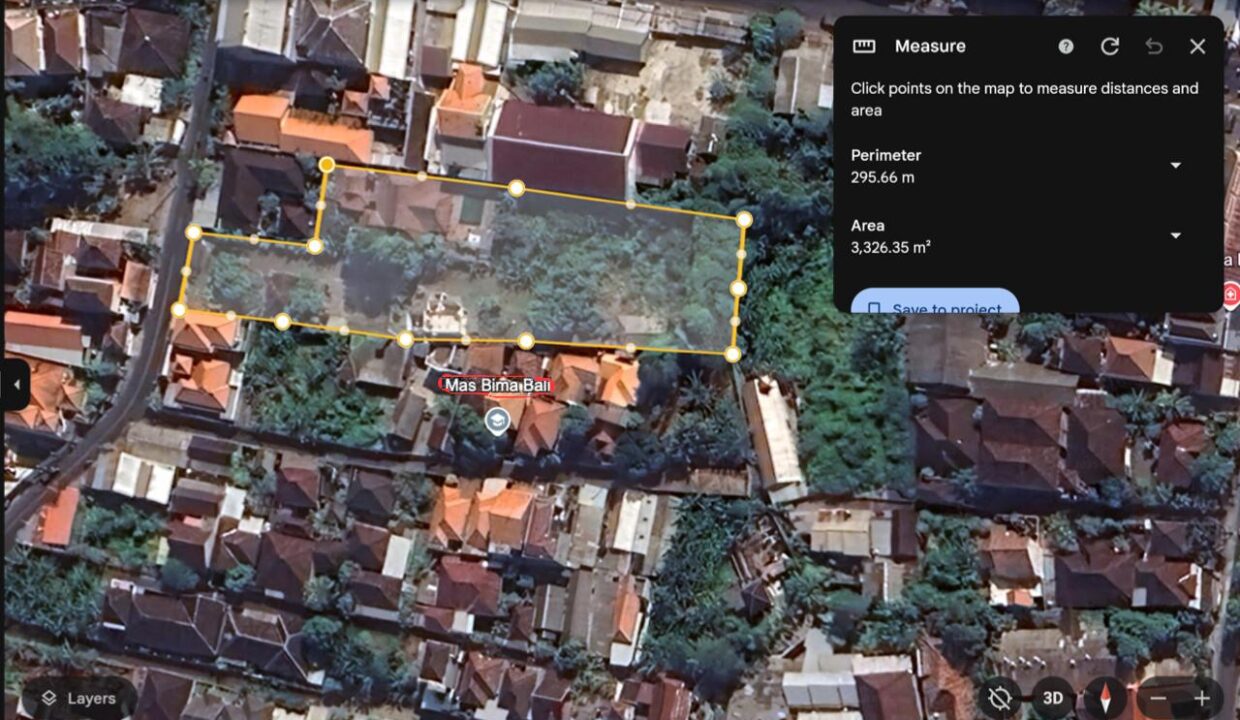Restart the measurement
1240x720 pixels.
(1110, 46)
